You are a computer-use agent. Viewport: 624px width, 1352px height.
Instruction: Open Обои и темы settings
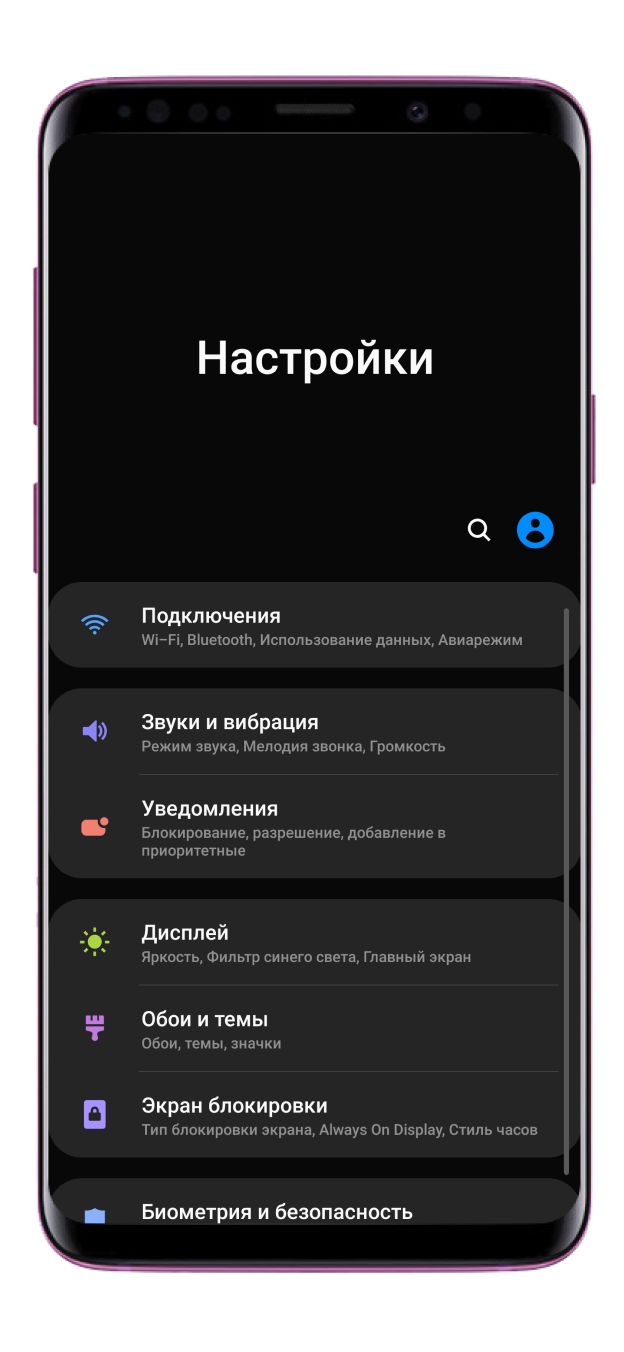pos(314,1029)
